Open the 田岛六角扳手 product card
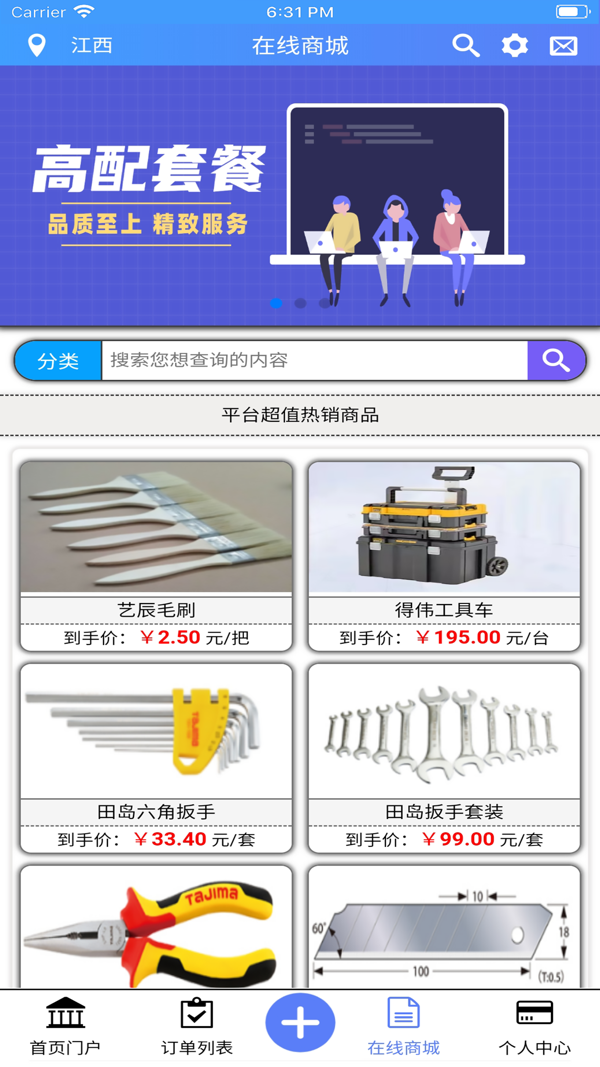Image resolution: width=600 pixels, height=1067 pixels. click(x=156, y=757)
